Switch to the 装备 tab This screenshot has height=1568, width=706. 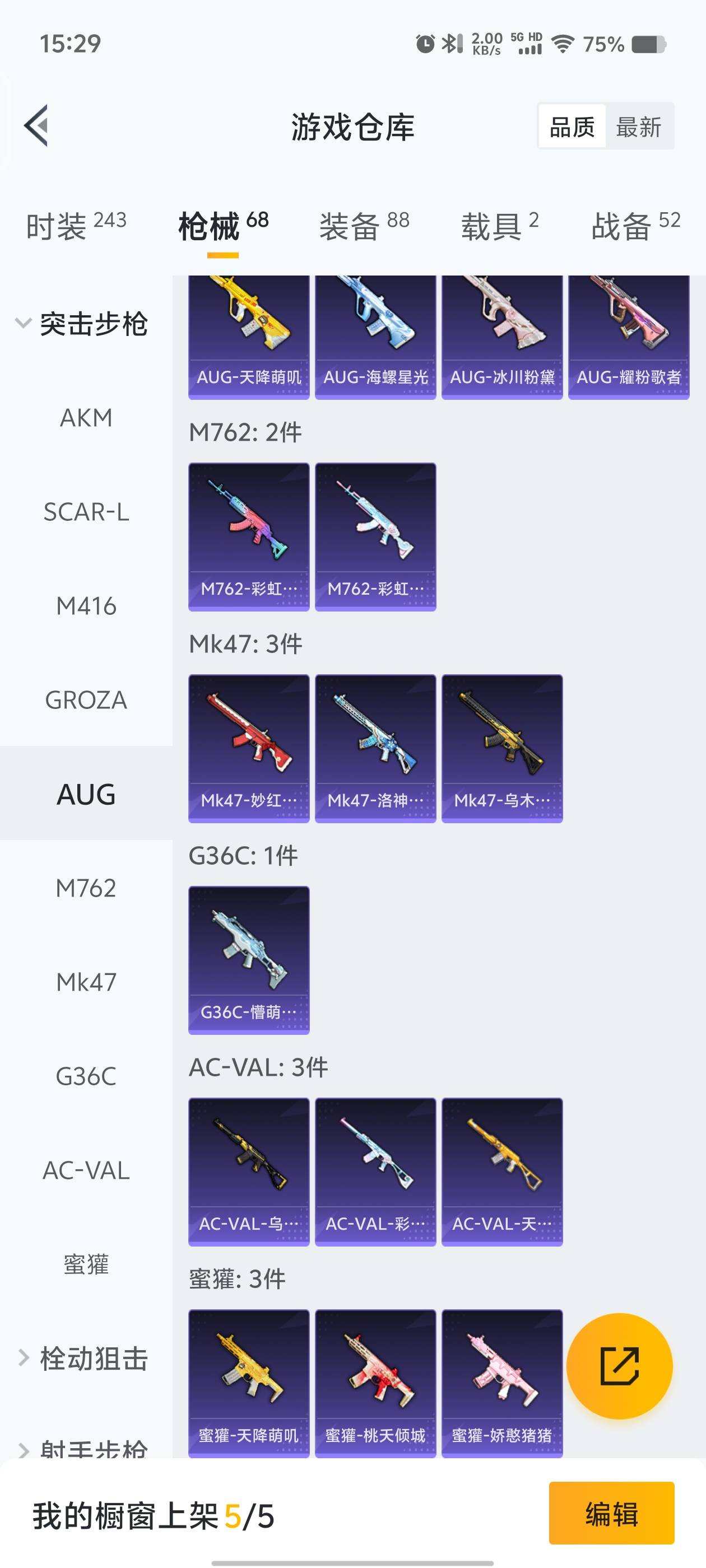[364, 226]
